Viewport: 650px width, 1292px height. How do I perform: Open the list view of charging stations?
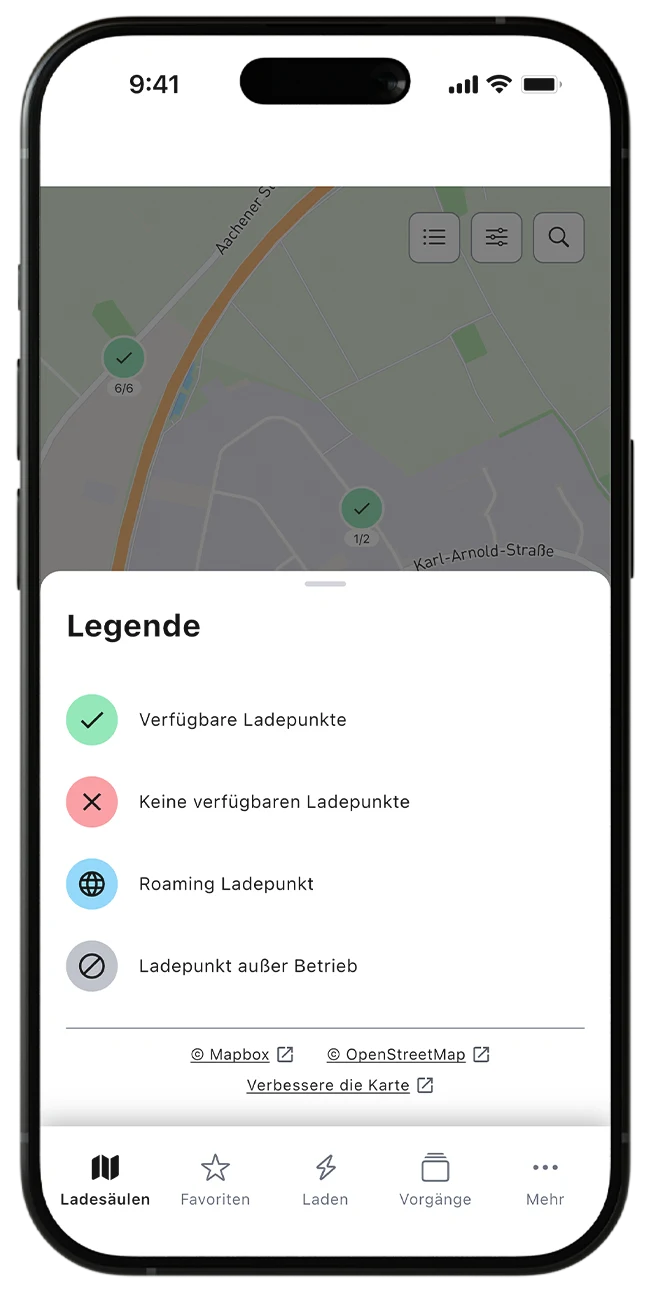(434, 238)
